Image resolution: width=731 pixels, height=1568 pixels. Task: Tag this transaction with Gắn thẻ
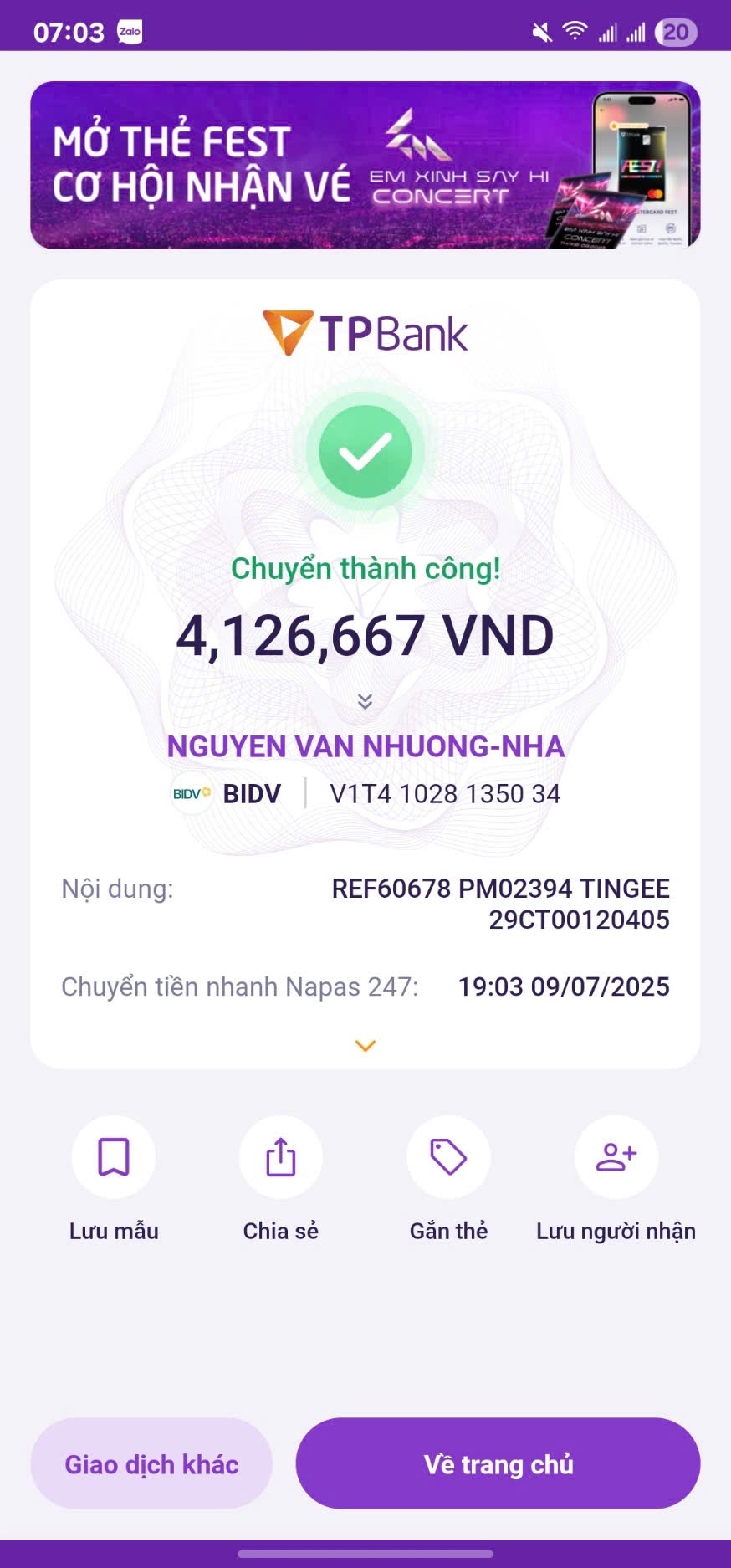(x=448, y=1157)
